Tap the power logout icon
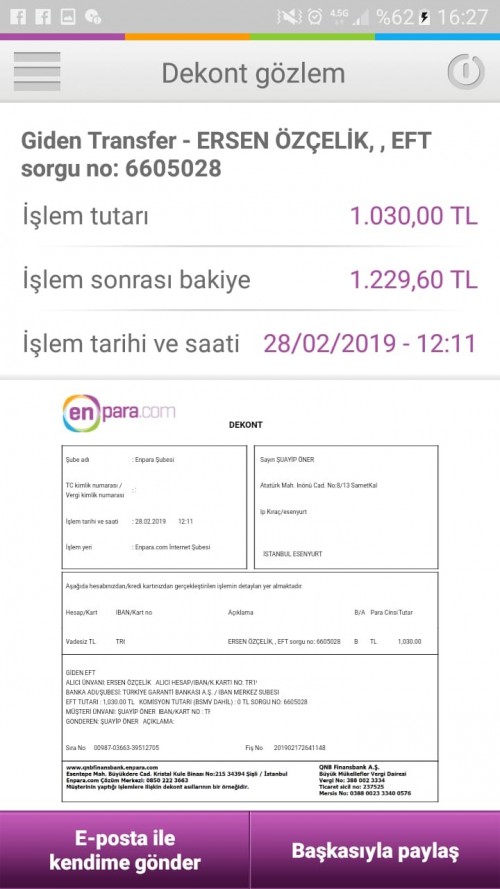Image resolution: width=500 pixels, height=889 pixels. [466, 71]
